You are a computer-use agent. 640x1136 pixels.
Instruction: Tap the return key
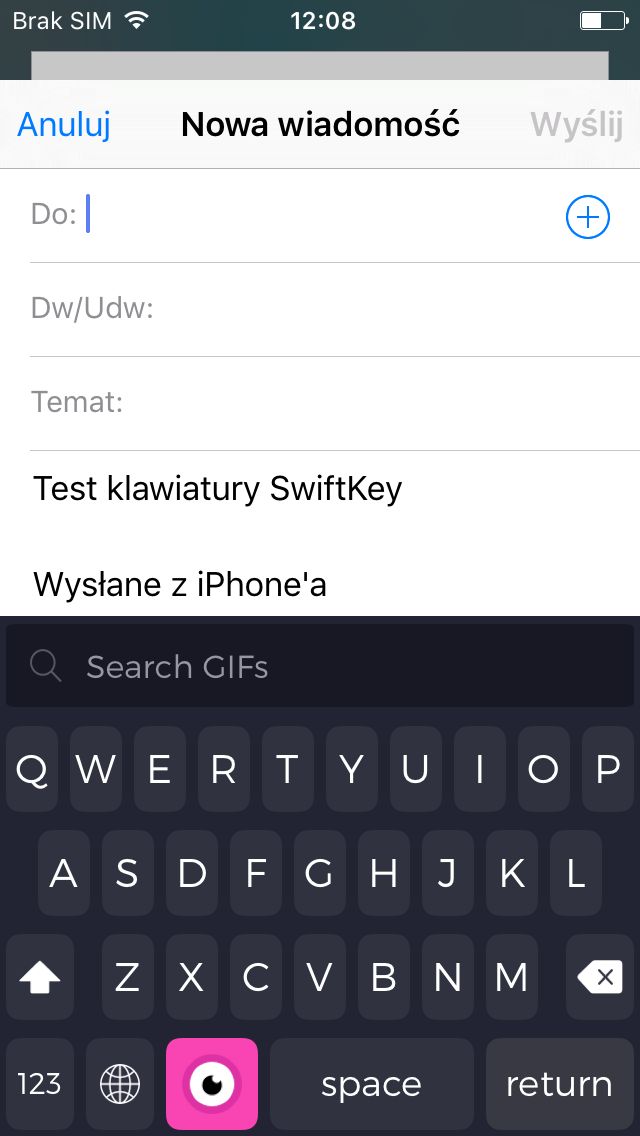(x=559, y=1084)
